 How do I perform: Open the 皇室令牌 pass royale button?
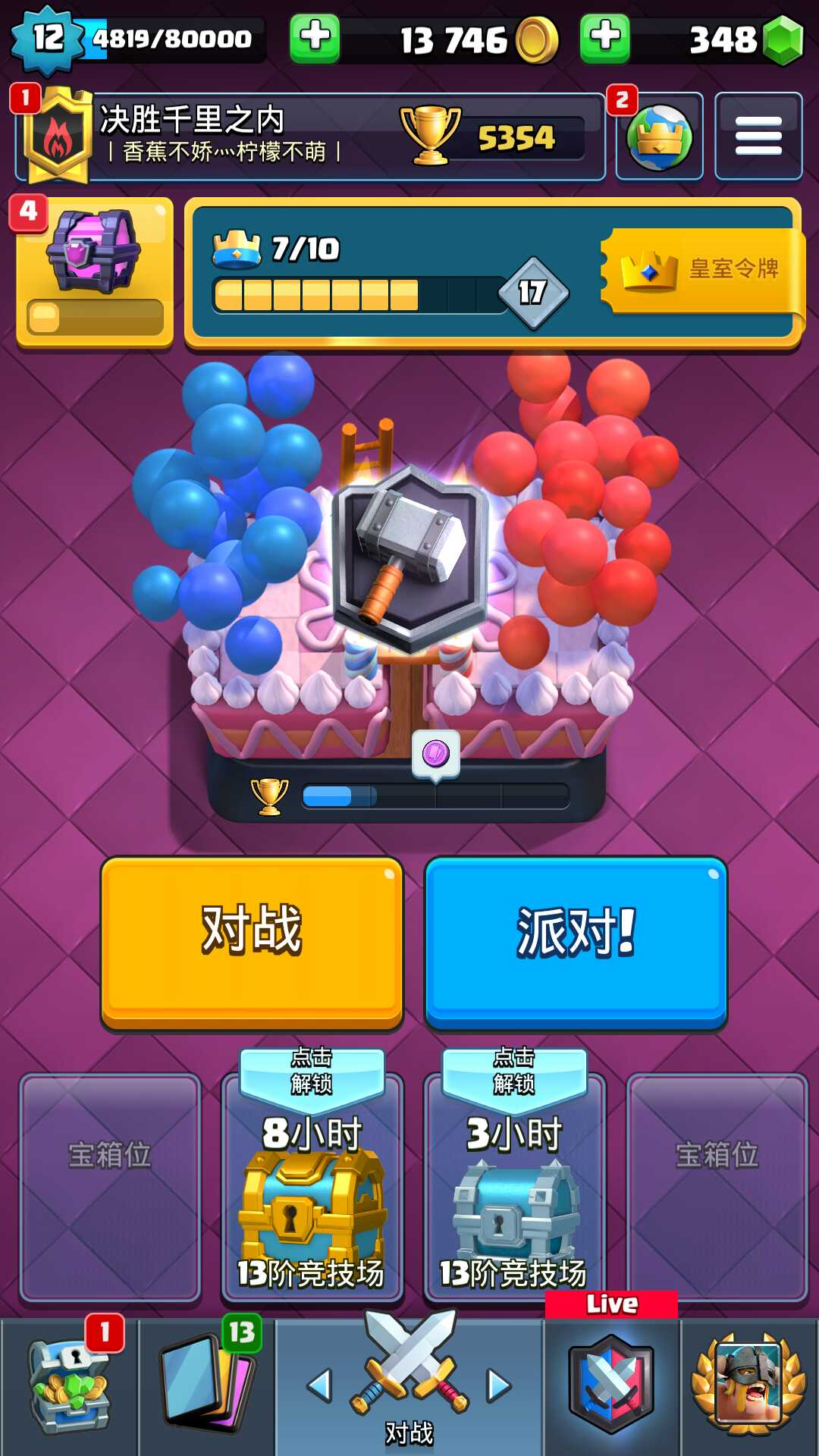701,270
